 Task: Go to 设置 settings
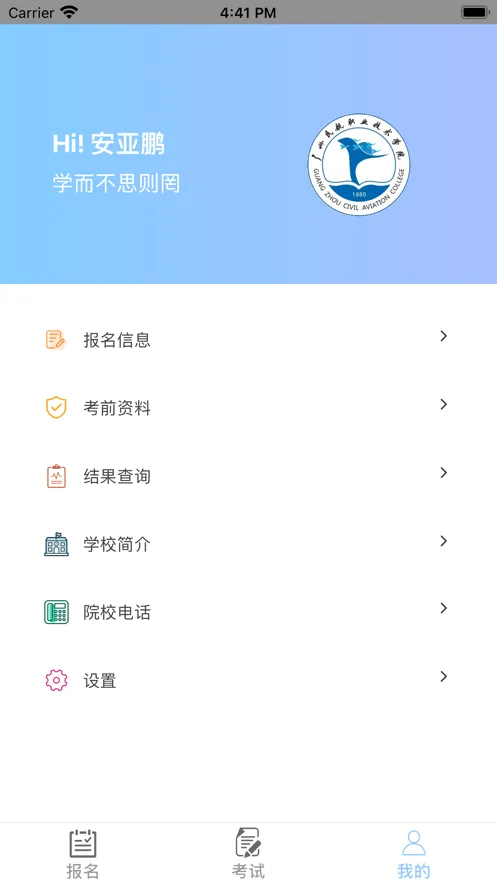(248, 680)
